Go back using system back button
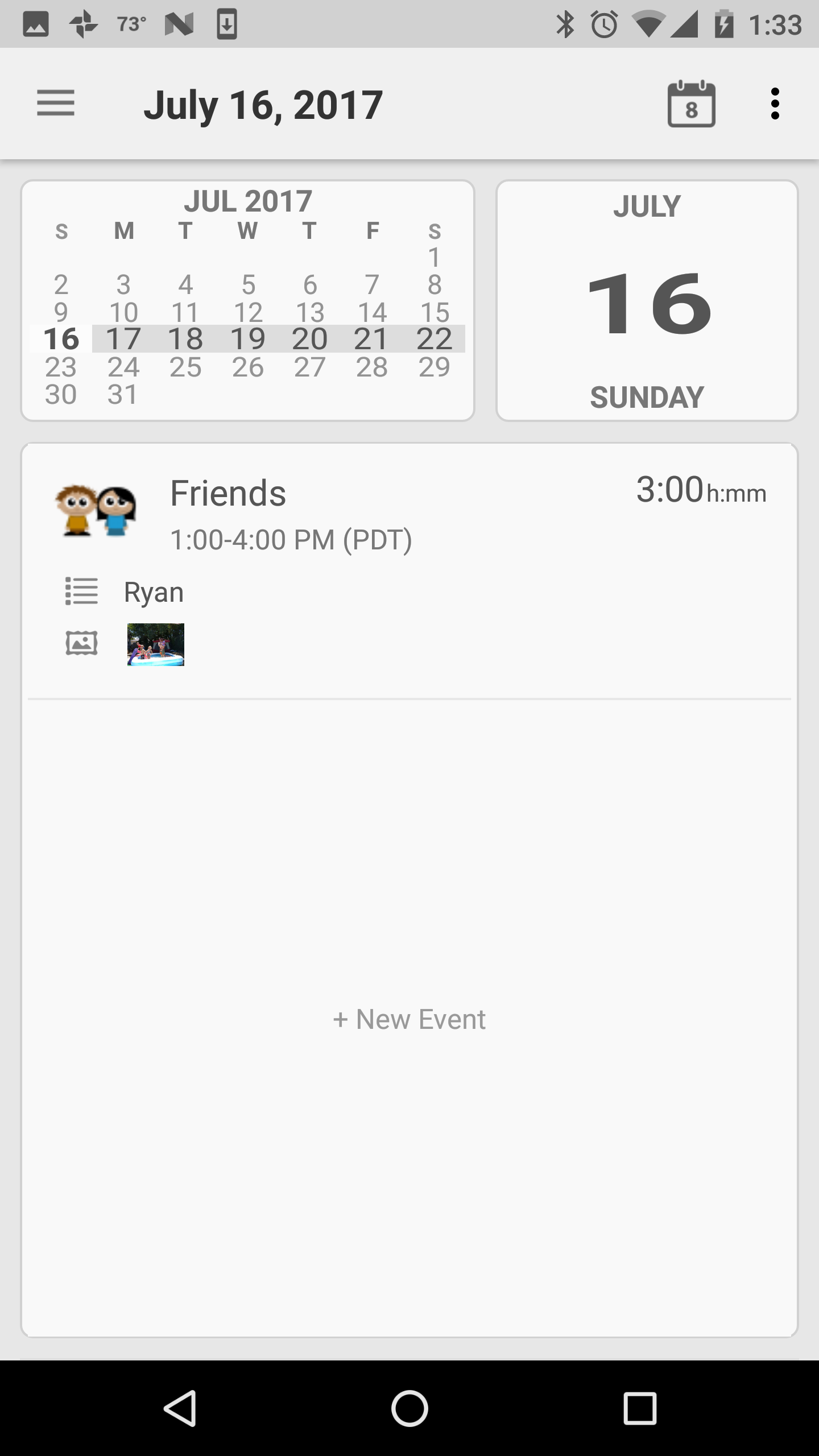Viewport: 819px width, 1456px height. [x=180, y=1408]
